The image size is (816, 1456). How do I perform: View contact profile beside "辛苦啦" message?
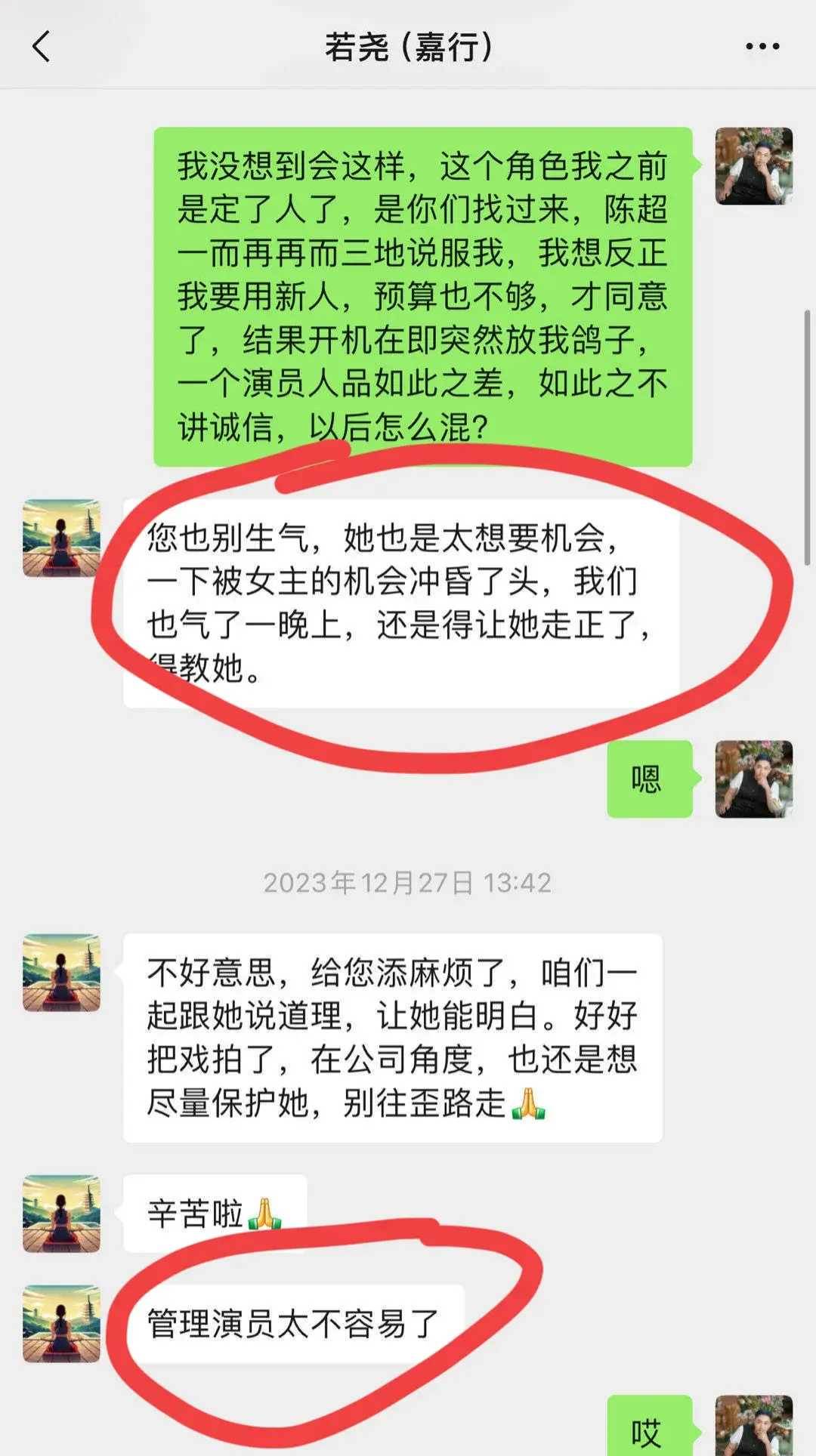62,1214
